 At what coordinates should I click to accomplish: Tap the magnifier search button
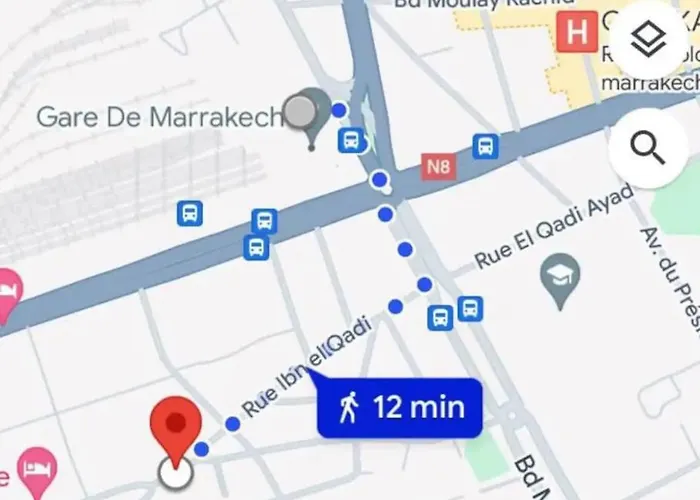648,148
